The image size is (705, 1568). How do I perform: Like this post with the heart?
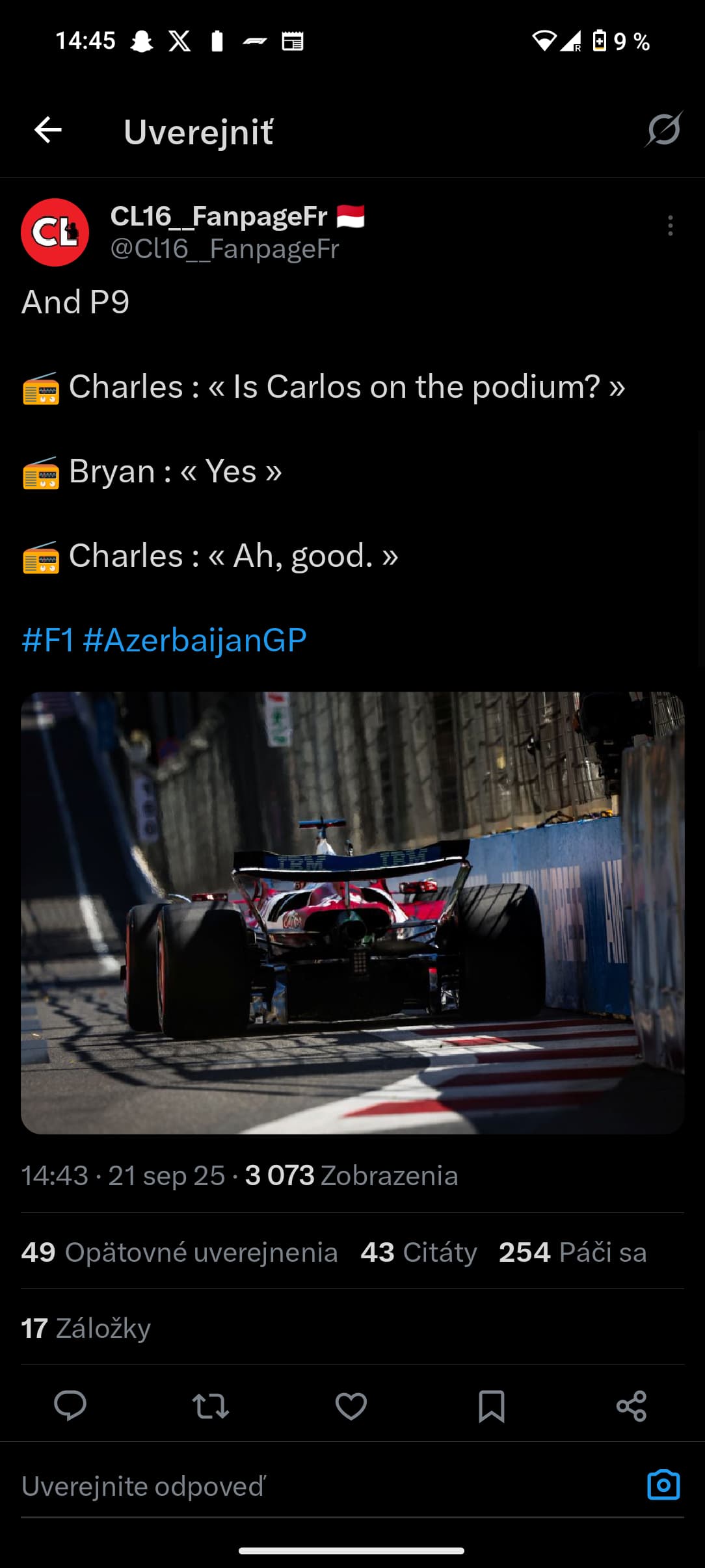click(x=351, y=1406)
